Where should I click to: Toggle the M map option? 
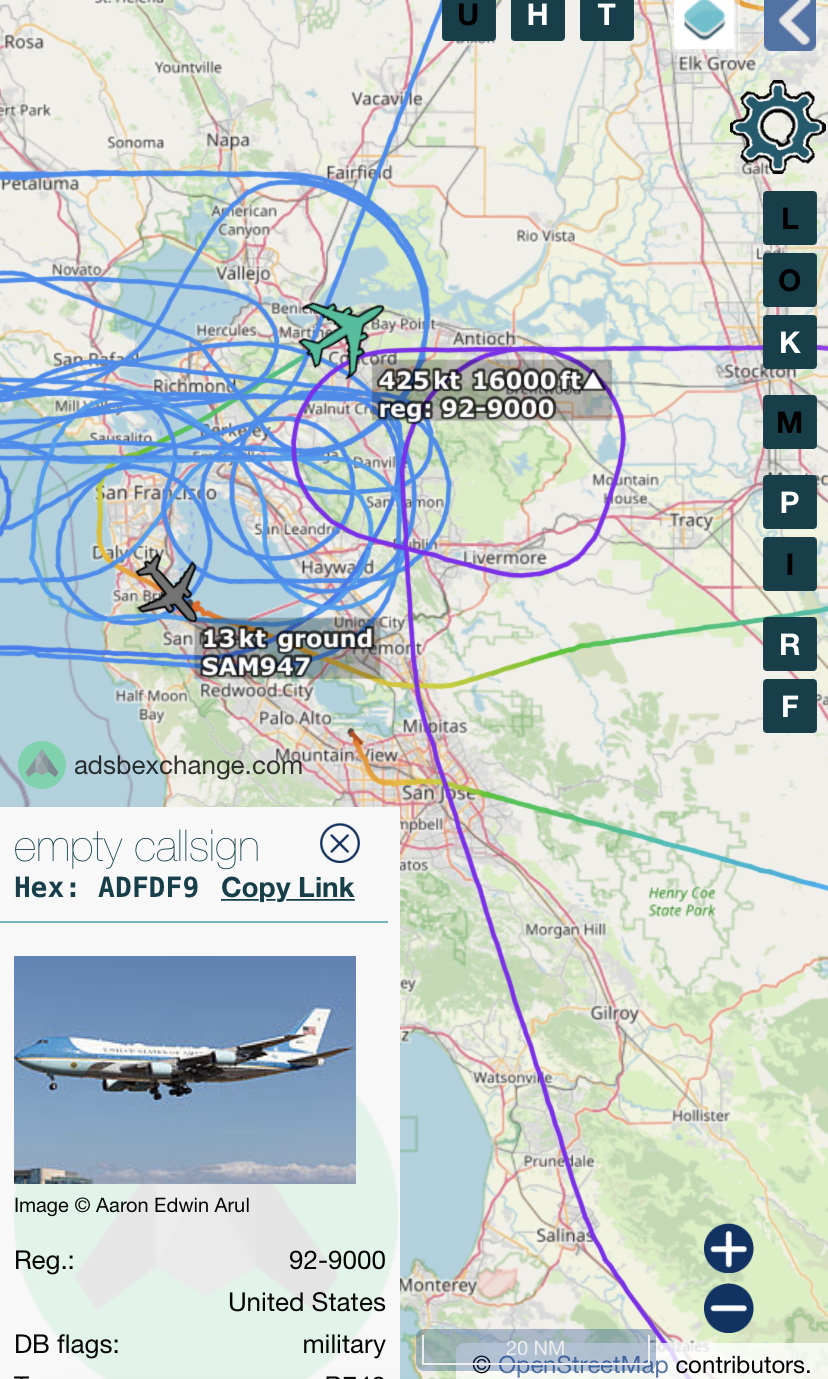(790, 422)
